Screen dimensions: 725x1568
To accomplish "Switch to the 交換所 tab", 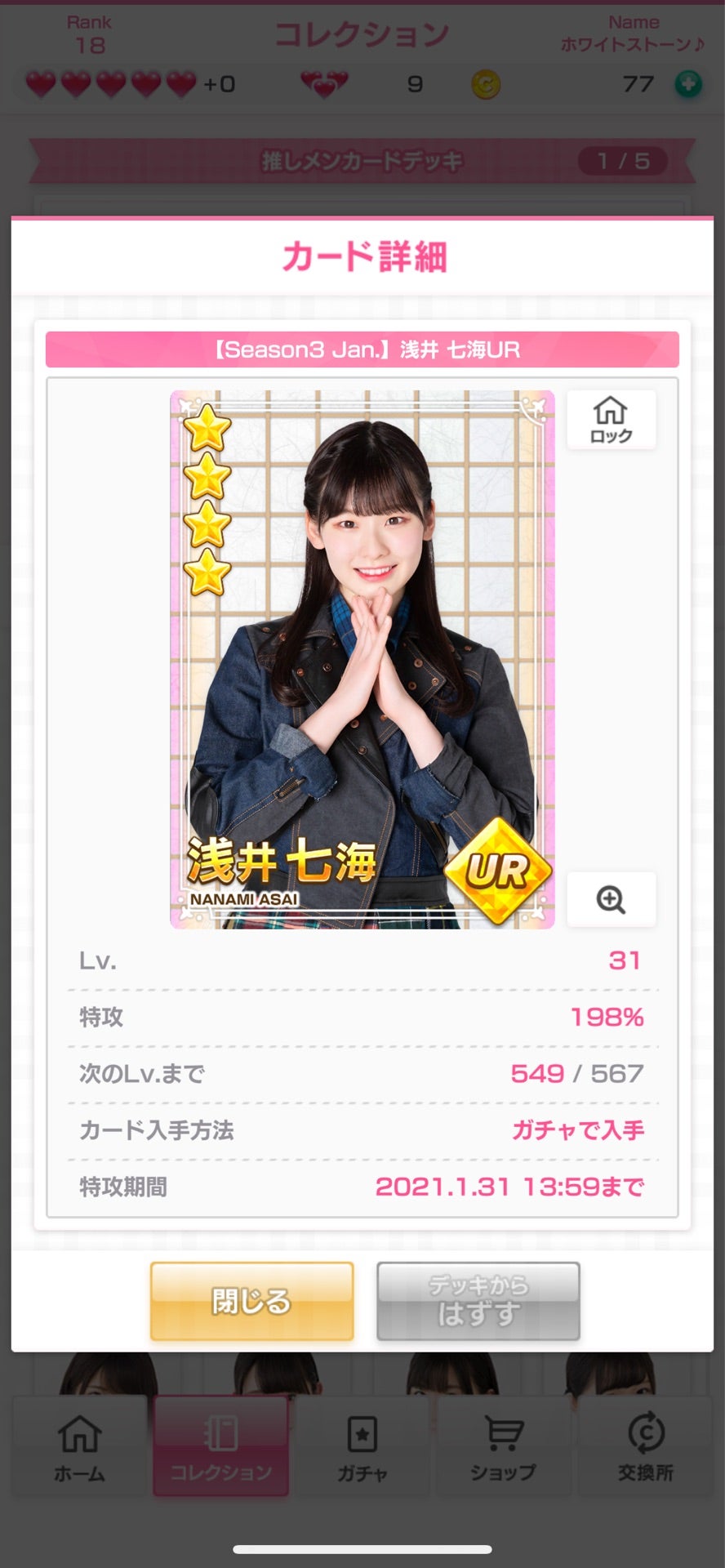I will 645,1448.
